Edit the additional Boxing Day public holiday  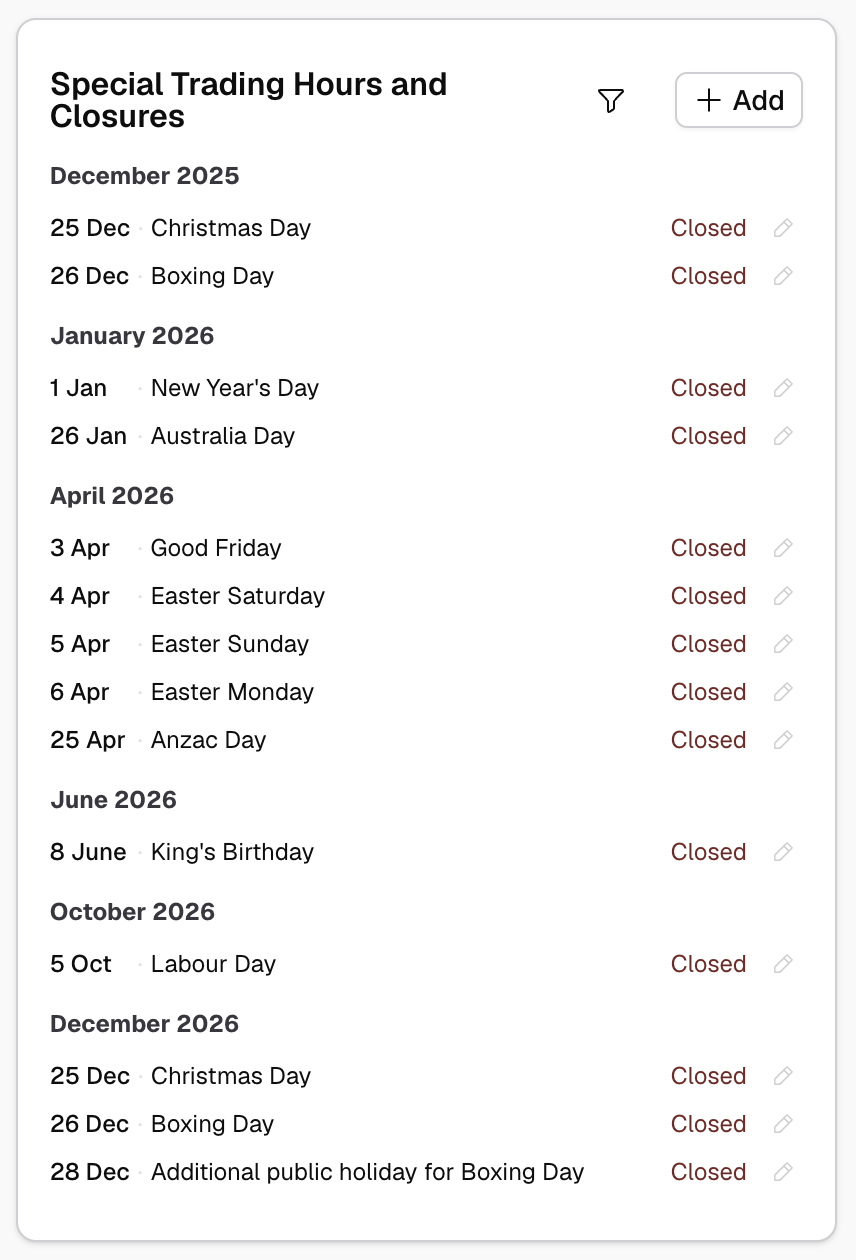point(784,1172)
